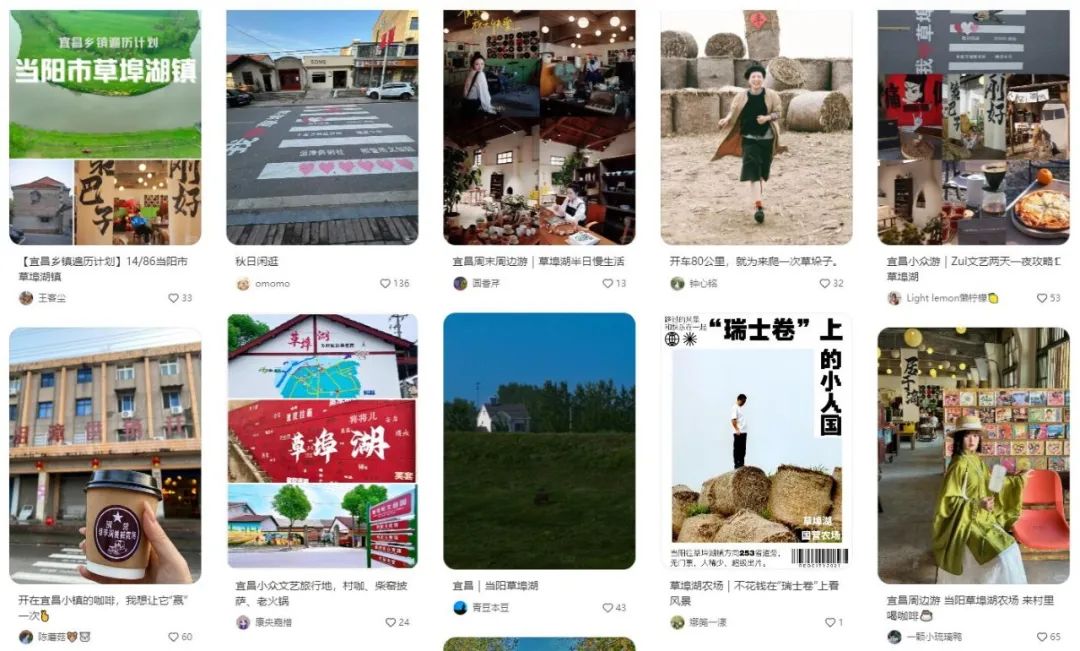Like the post by 王客尘
The image size is (1080, 651).
coord(173,298)
